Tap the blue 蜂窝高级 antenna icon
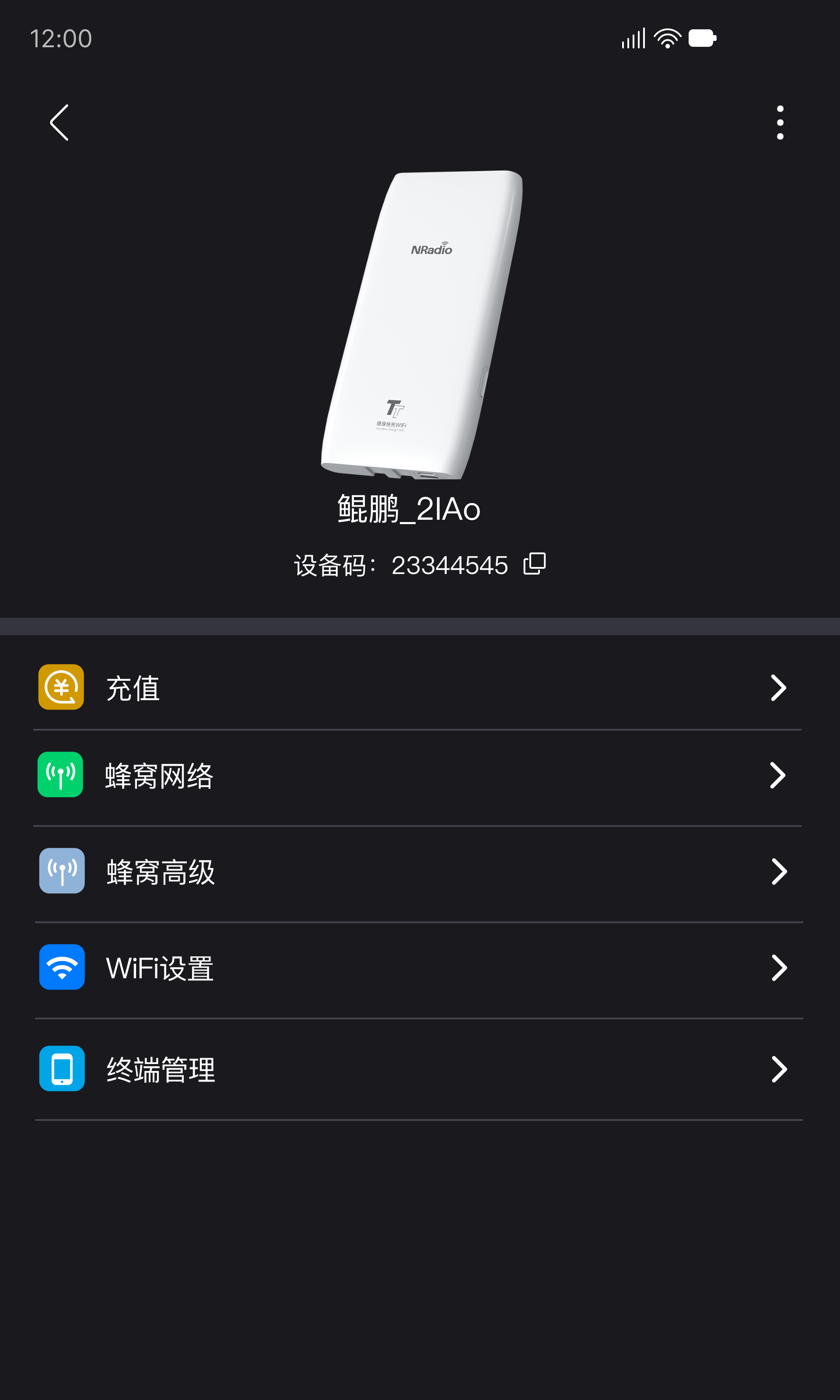 click(61, 871)
